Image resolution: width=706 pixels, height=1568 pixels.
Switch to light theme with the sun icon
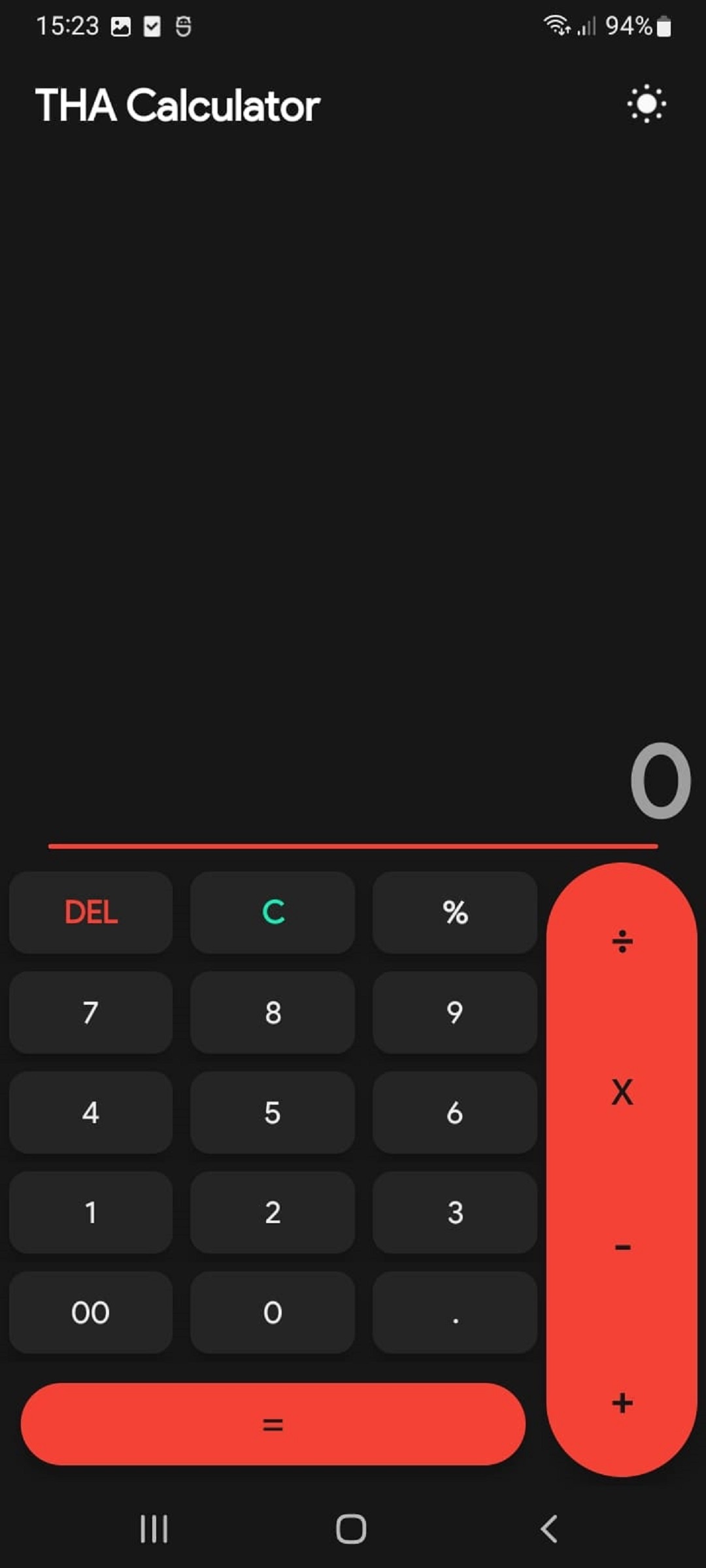(647, 104)
